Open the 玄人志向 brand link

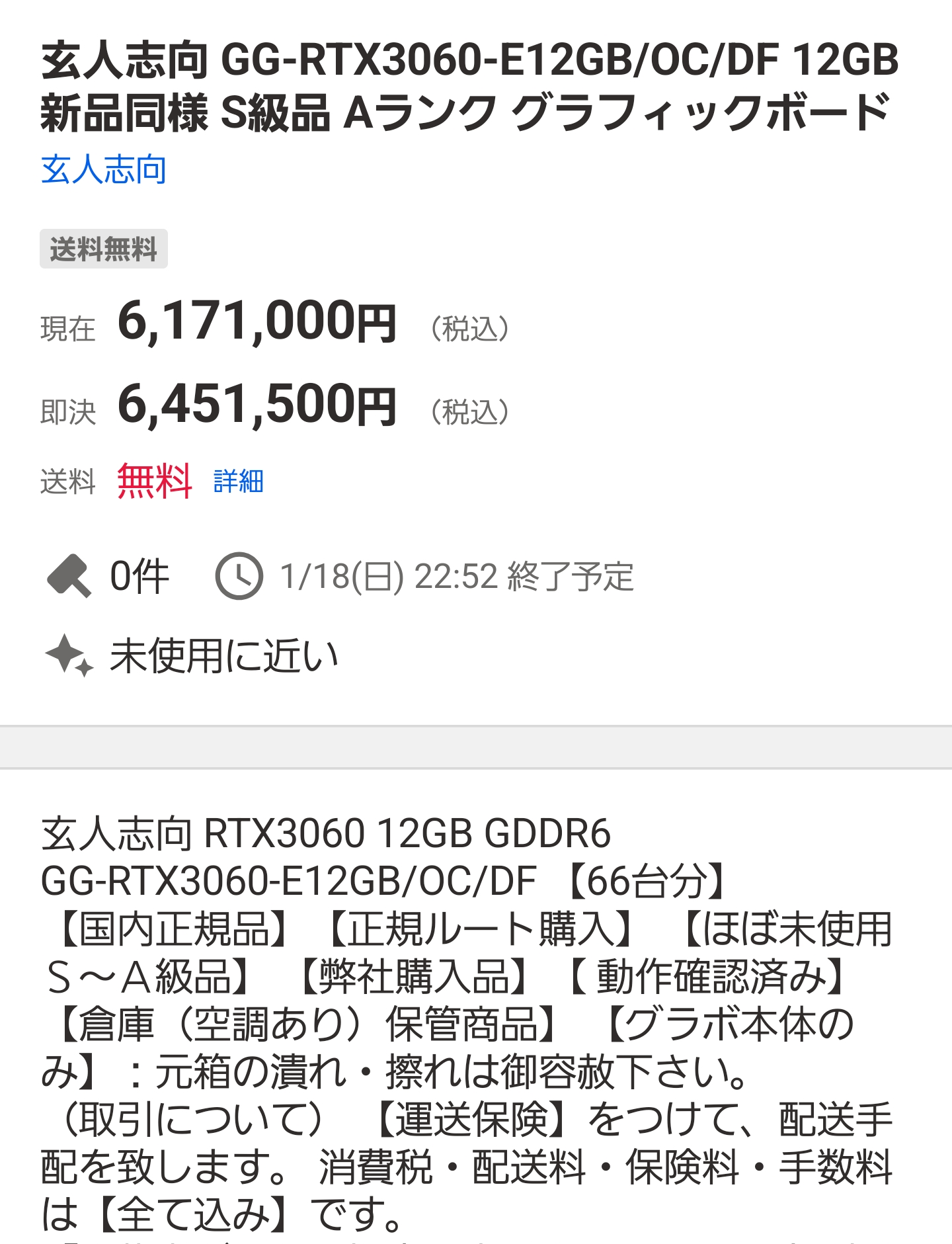pyautogui.click(x=104, y=169)
